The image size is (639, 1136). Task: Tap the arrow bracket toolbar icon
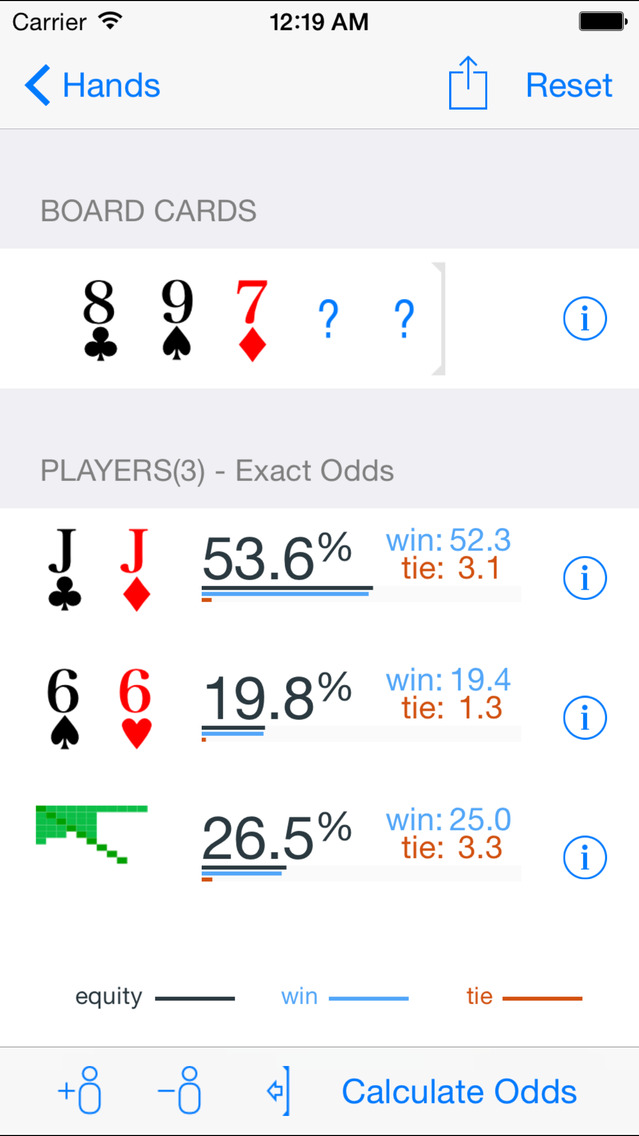[279, 1091]
